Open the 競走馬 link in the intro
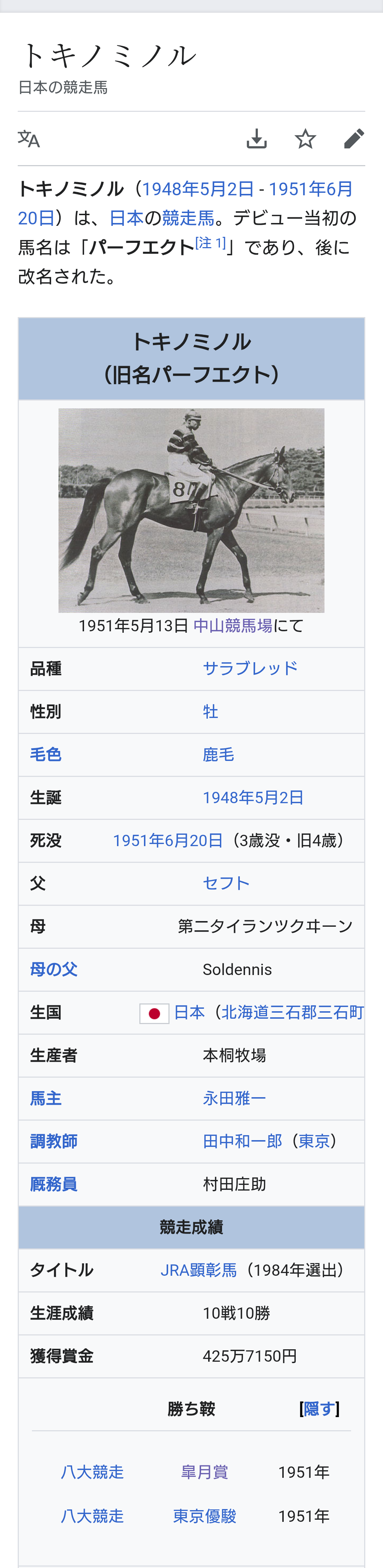 [x=188, y=218]
